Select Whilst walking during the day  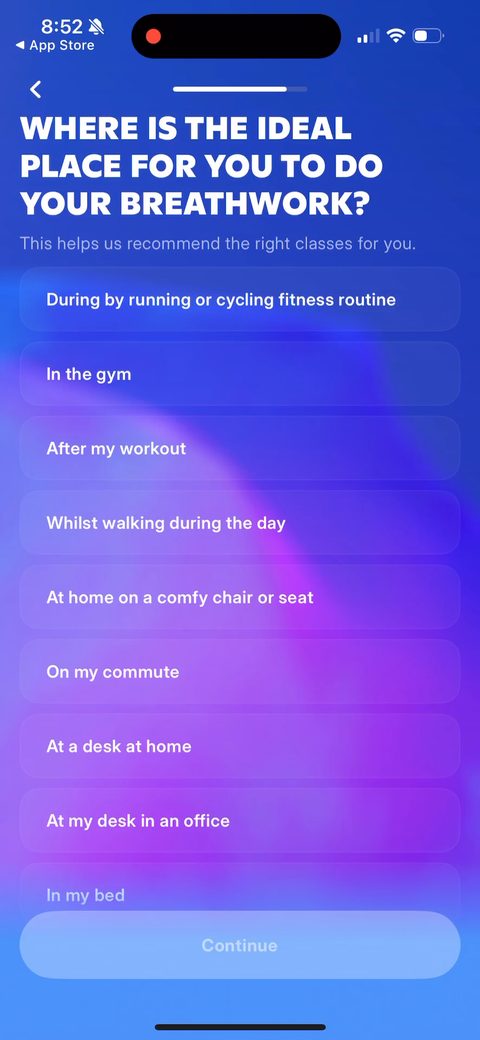239,523
